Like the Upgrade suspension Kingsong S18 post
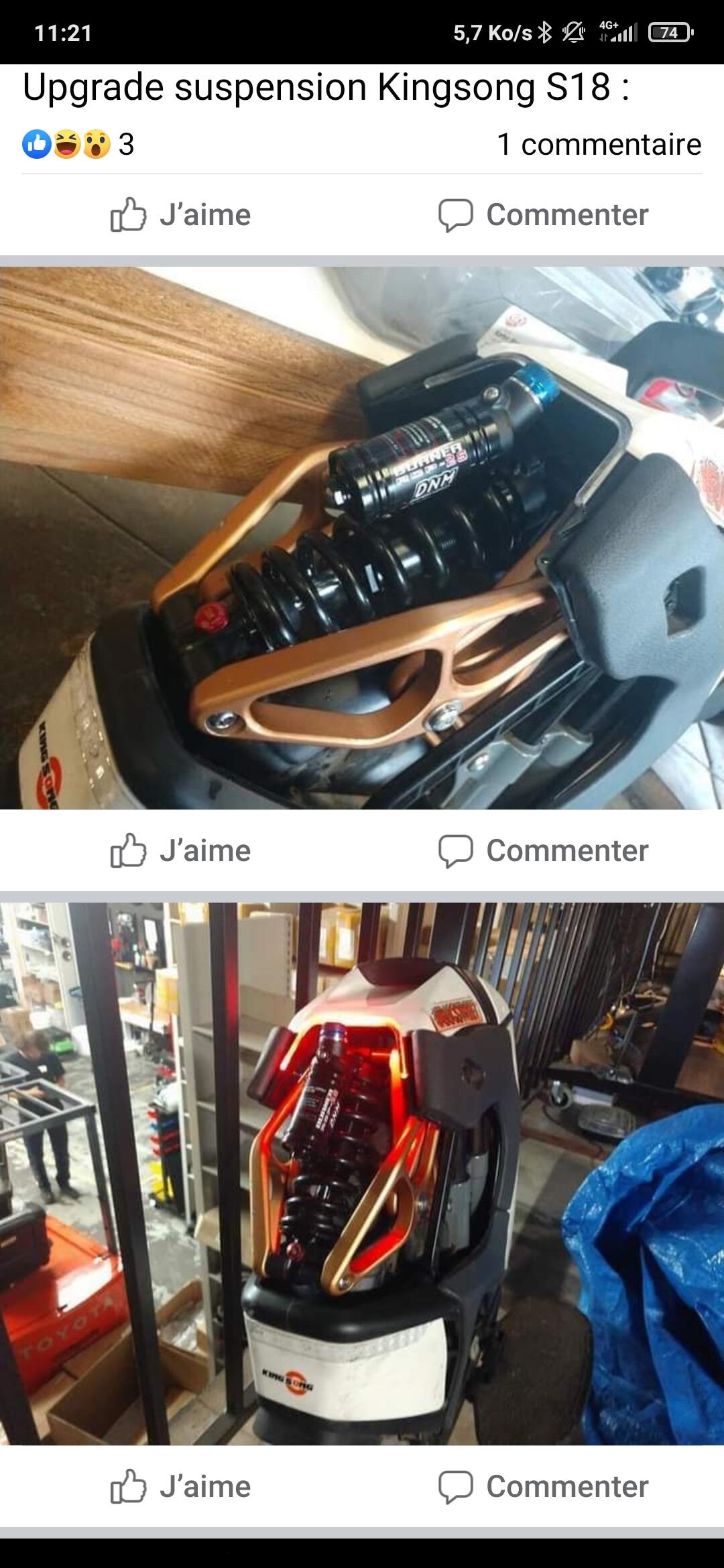Image resolution: width=724 pixels, height=1568 pixels. 181,215
